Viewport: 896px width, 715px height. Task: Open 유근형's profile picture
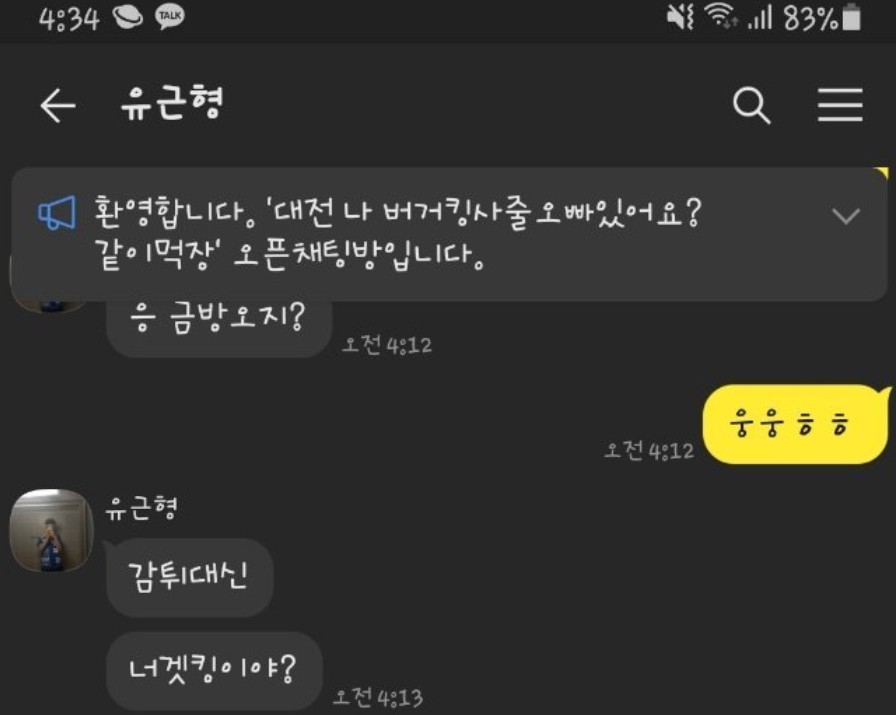(x=51, y=530)
